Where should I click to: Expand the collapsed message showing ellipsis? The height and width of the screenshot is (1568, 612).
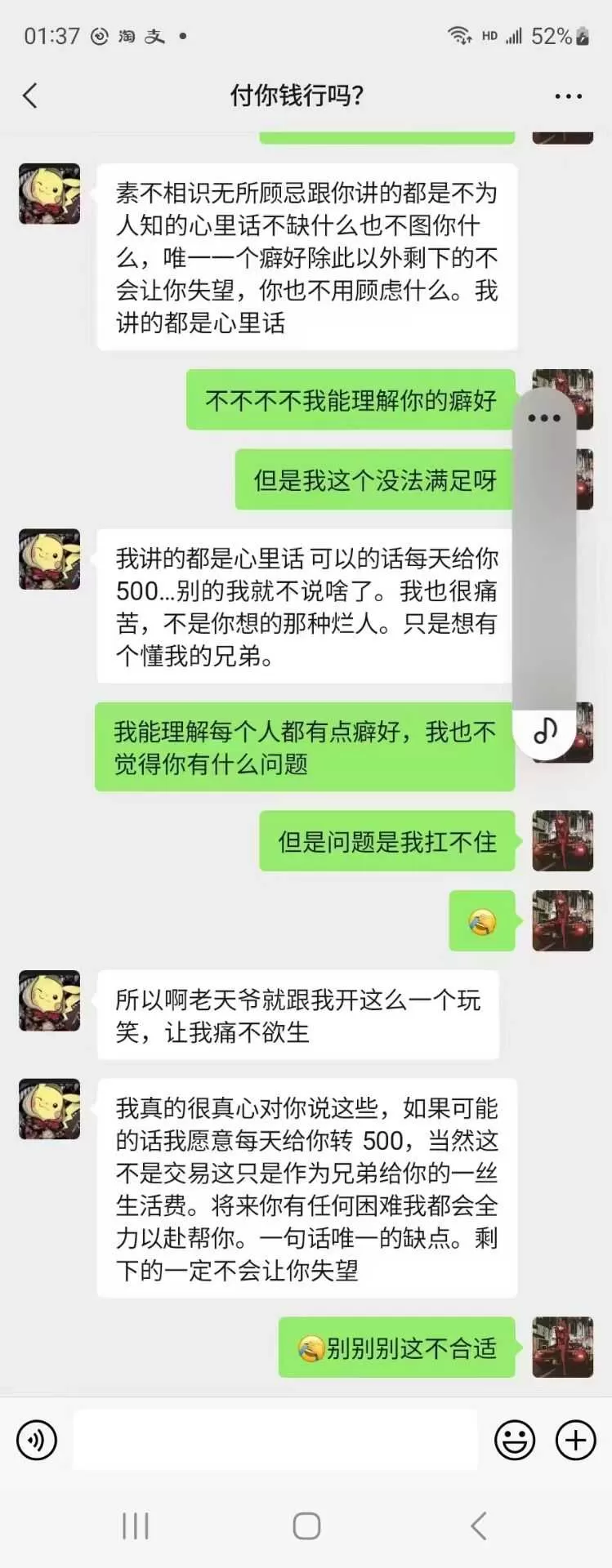tap(546, 418)
